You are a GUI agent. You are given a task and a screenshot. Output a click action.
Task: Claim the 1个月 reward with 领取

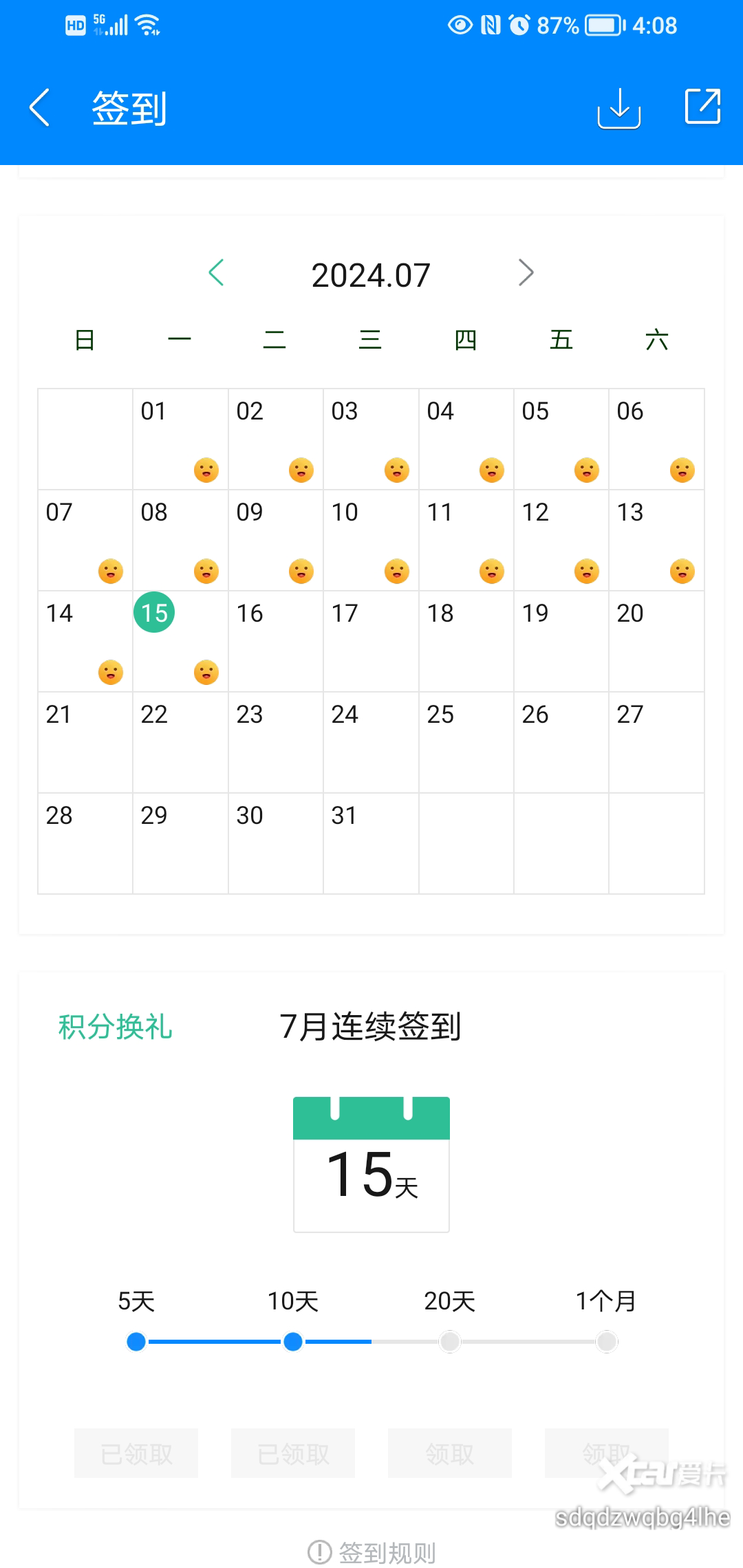pyautogui.click(x=606, y=1453)
